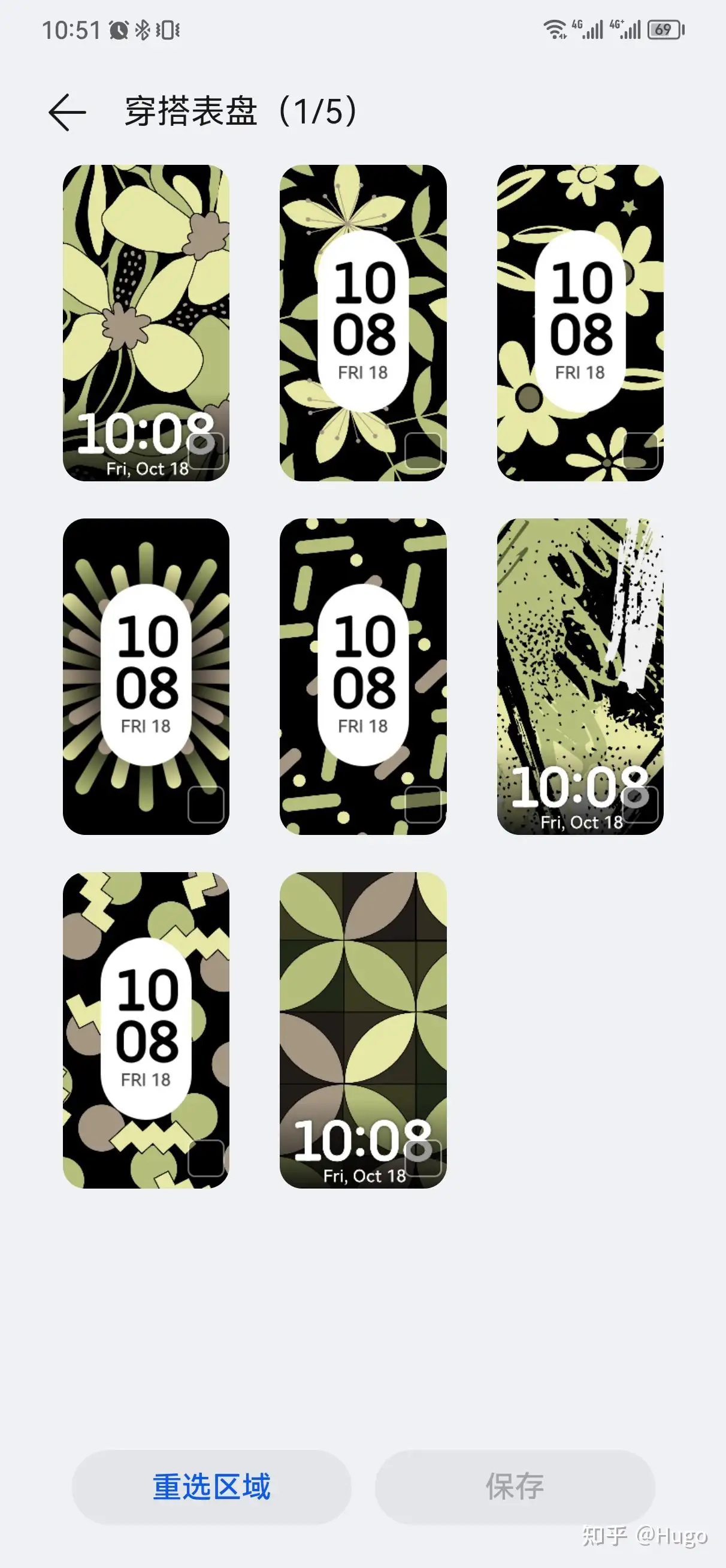Screen dimensions: 726x1568
Task: Go back from 穿搭表盘 screen
Action: point(67,113)
